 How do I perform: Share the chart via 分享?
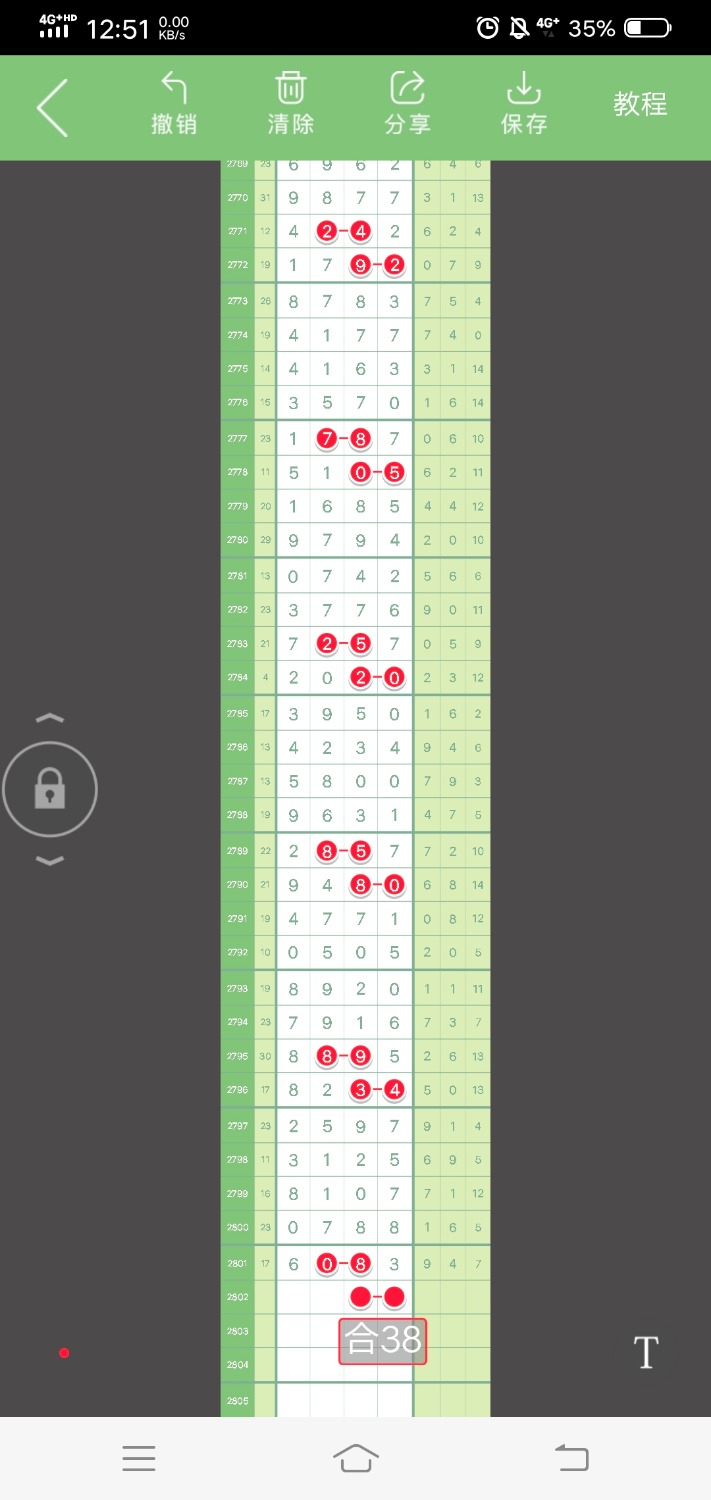coord(407,104)
